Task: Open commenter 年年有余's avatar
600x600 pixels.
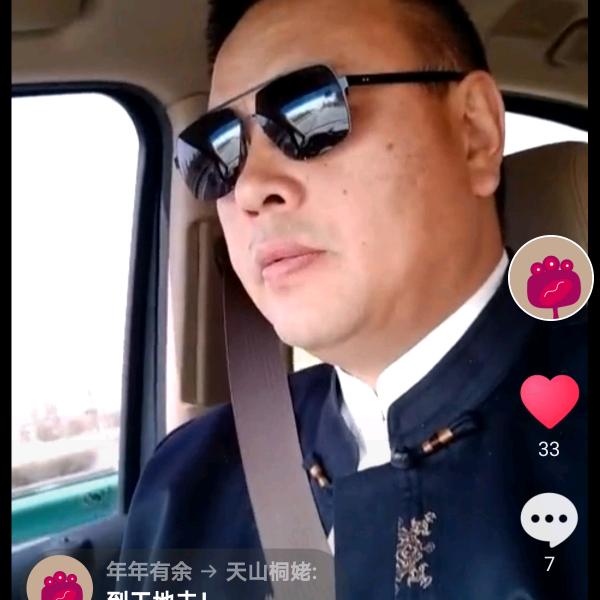Action: [x=60, y=582]
